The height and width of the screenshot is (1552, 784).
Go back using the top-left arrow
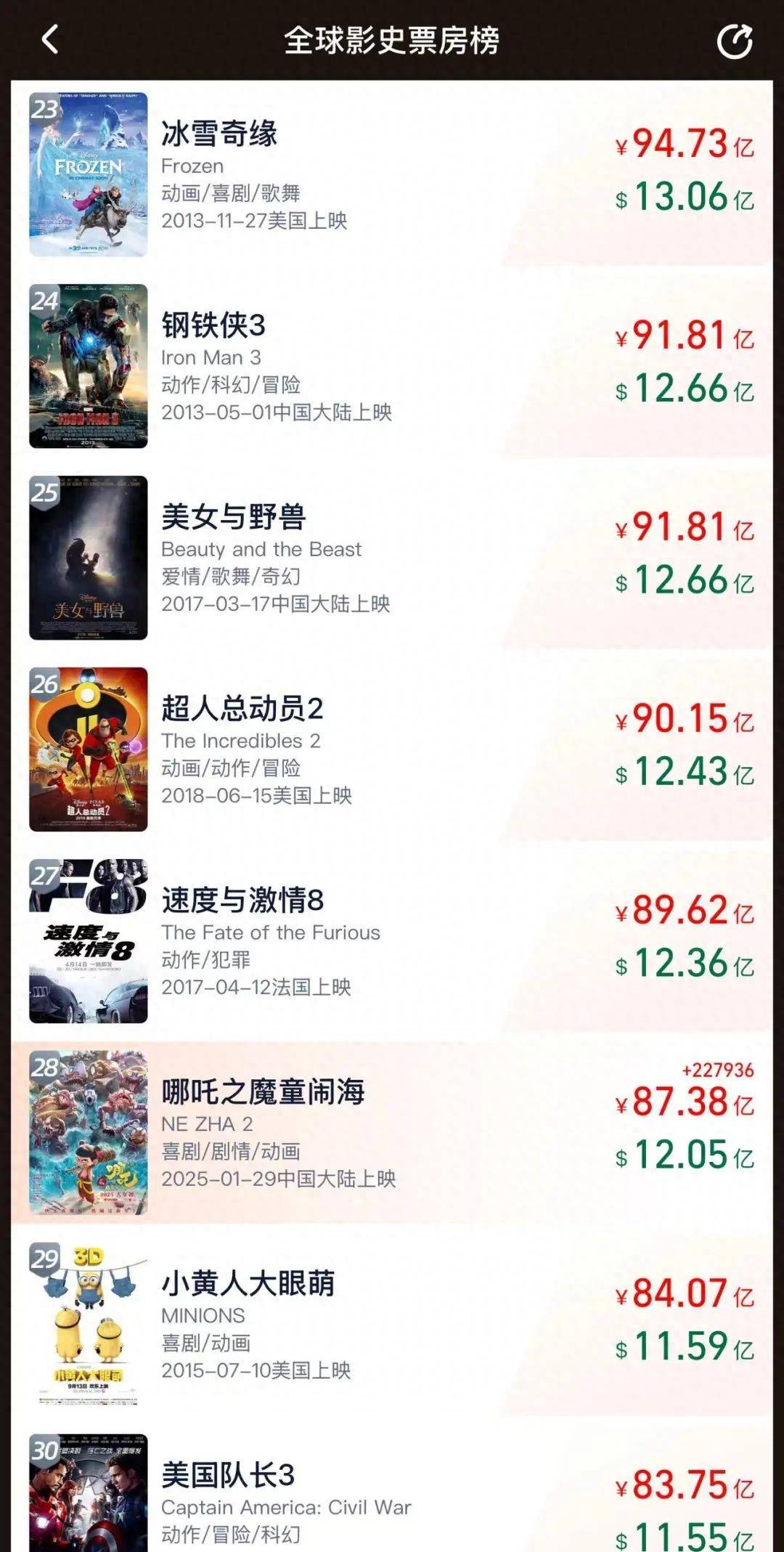49,39
